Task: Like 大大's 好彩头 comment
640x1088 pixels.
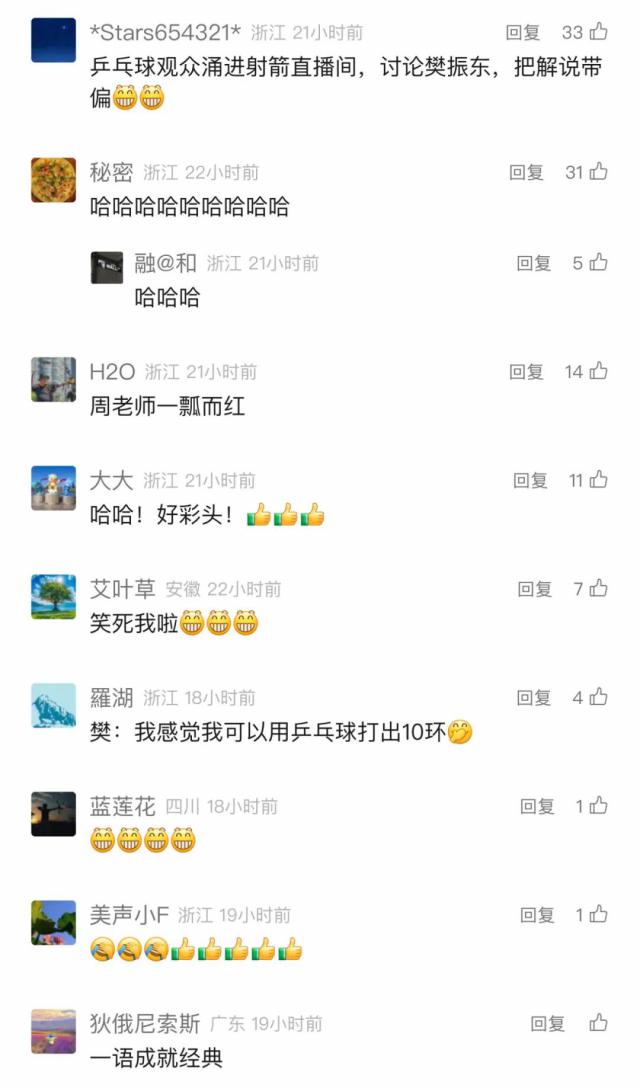Action: [598, 480]
